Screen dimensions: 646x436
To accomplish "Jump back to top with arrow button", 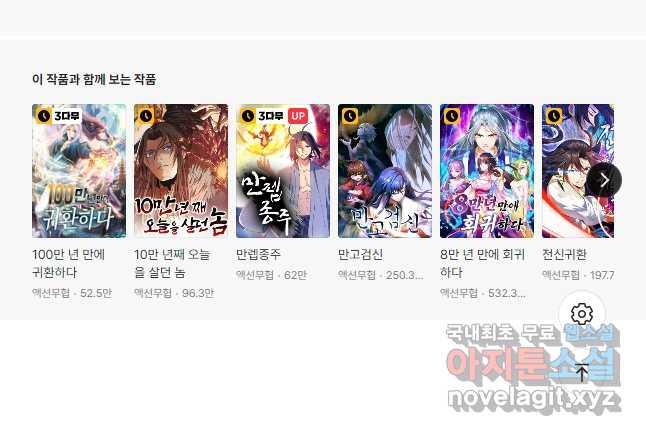I will tap(583, 373).
